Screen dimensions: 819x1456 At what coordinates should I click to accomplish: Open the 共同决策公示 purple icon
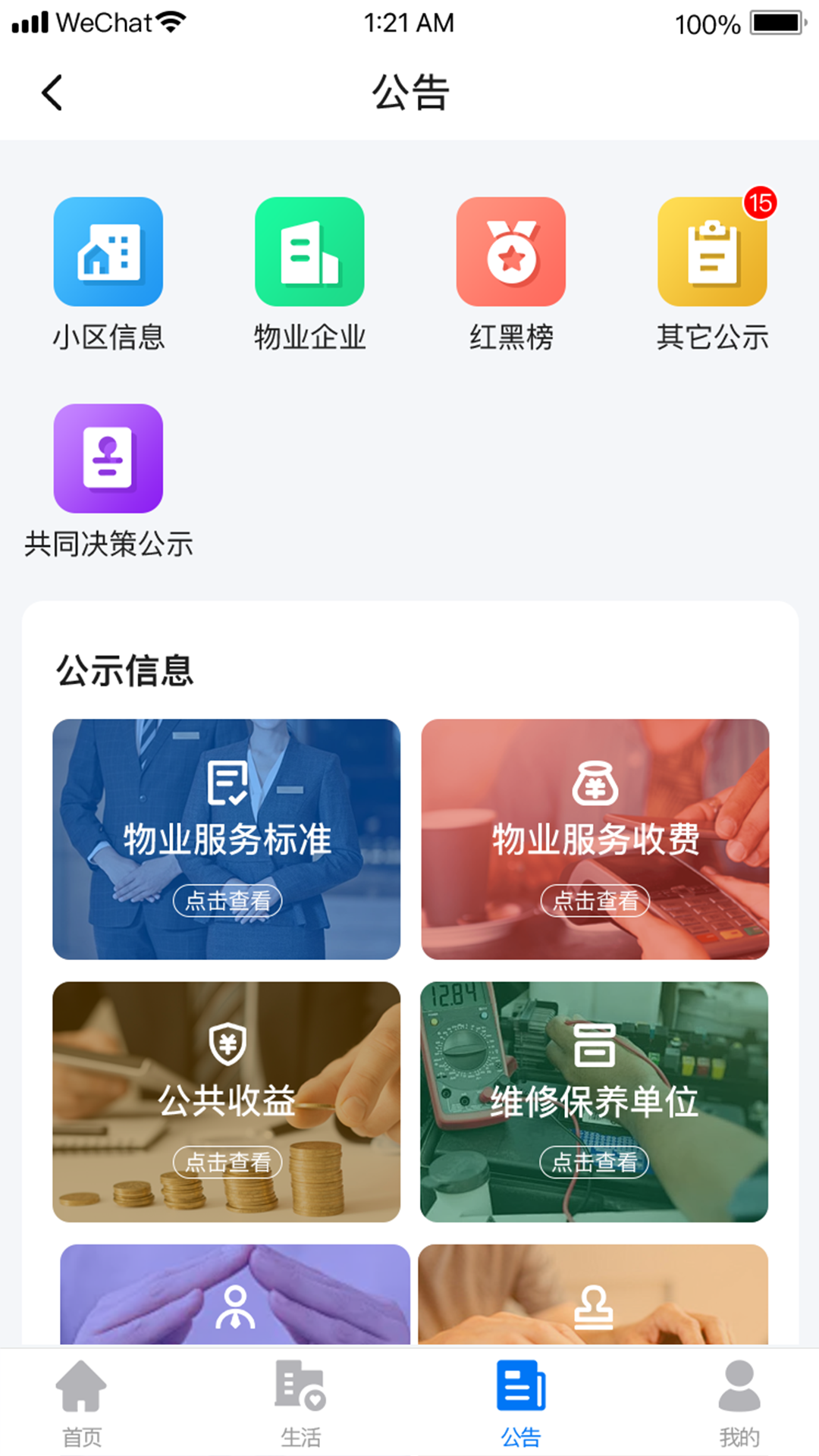click(107, 457)
